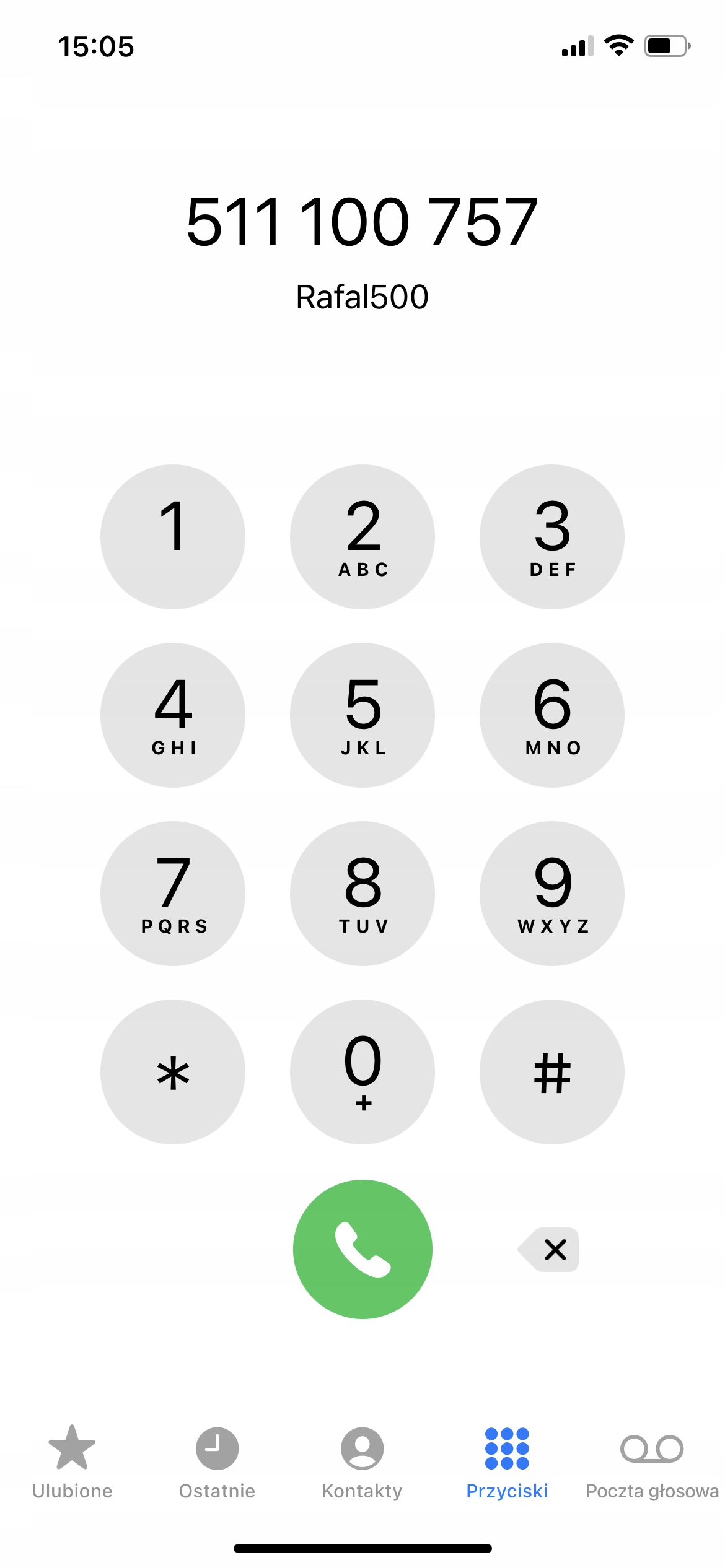Open the Ostatnie recent calls tab
This screenshot has width=725, height=1568.
(217, 1461)
